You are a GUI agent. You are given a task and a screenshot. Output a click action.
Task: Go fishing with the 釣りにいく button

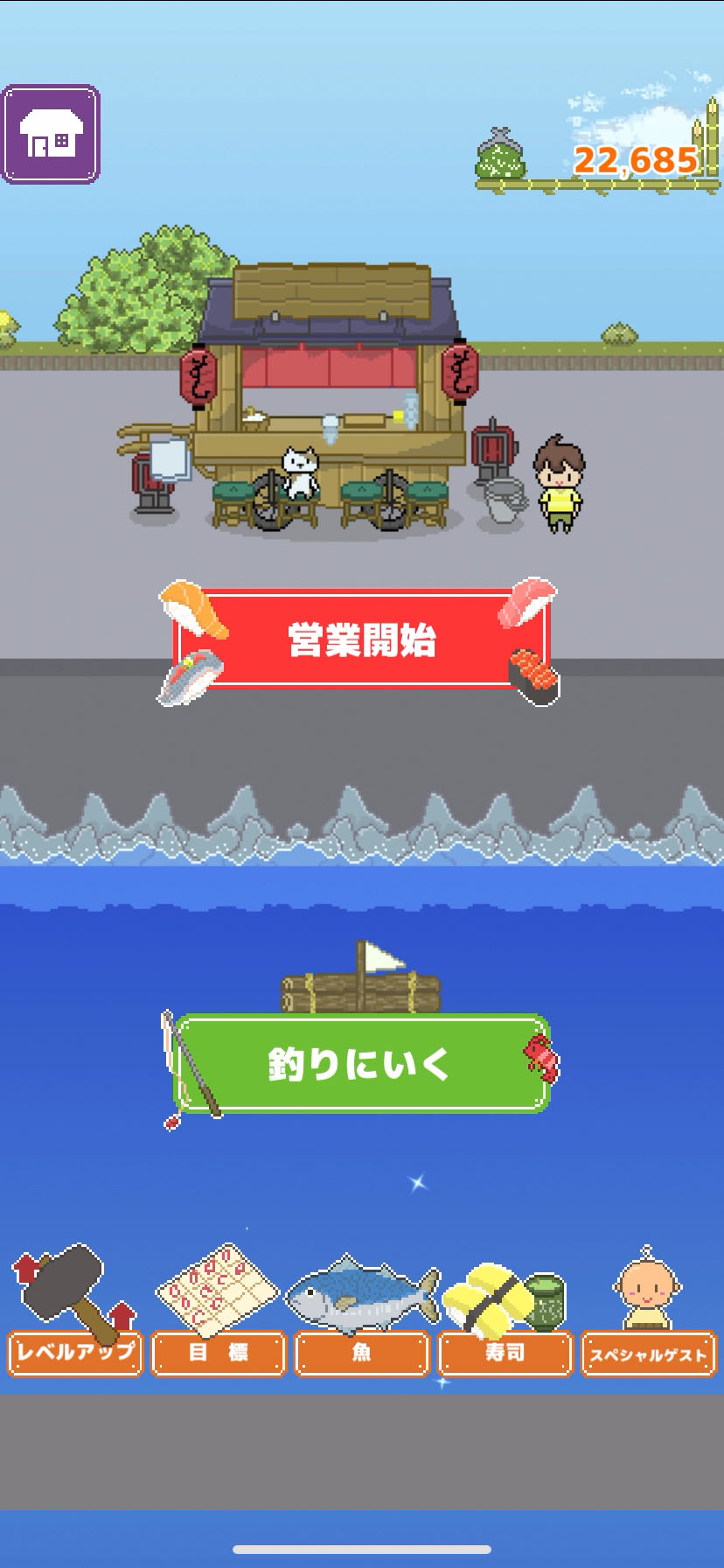tap(362, 1064)
